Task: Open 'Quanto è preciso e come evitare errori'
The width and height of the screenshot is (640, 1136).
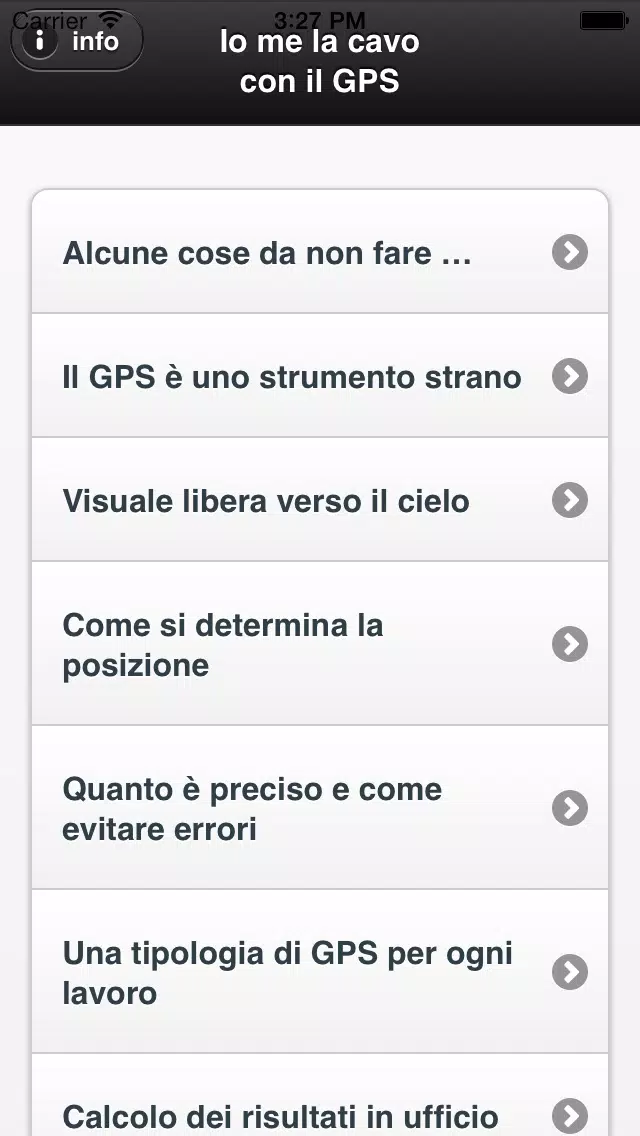Action: pyautogui.click(x=320, y=807)
